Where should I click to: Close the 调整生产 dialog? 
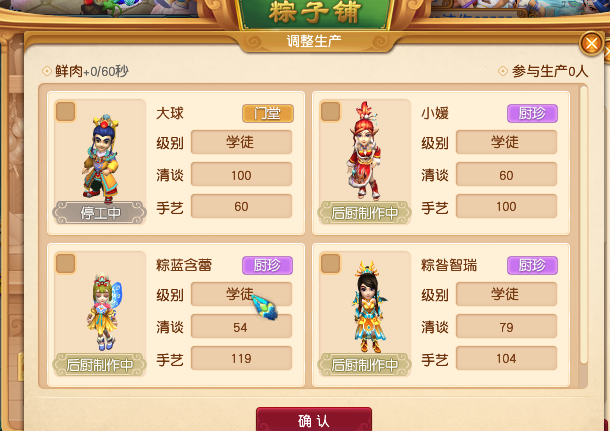(591, 43)
